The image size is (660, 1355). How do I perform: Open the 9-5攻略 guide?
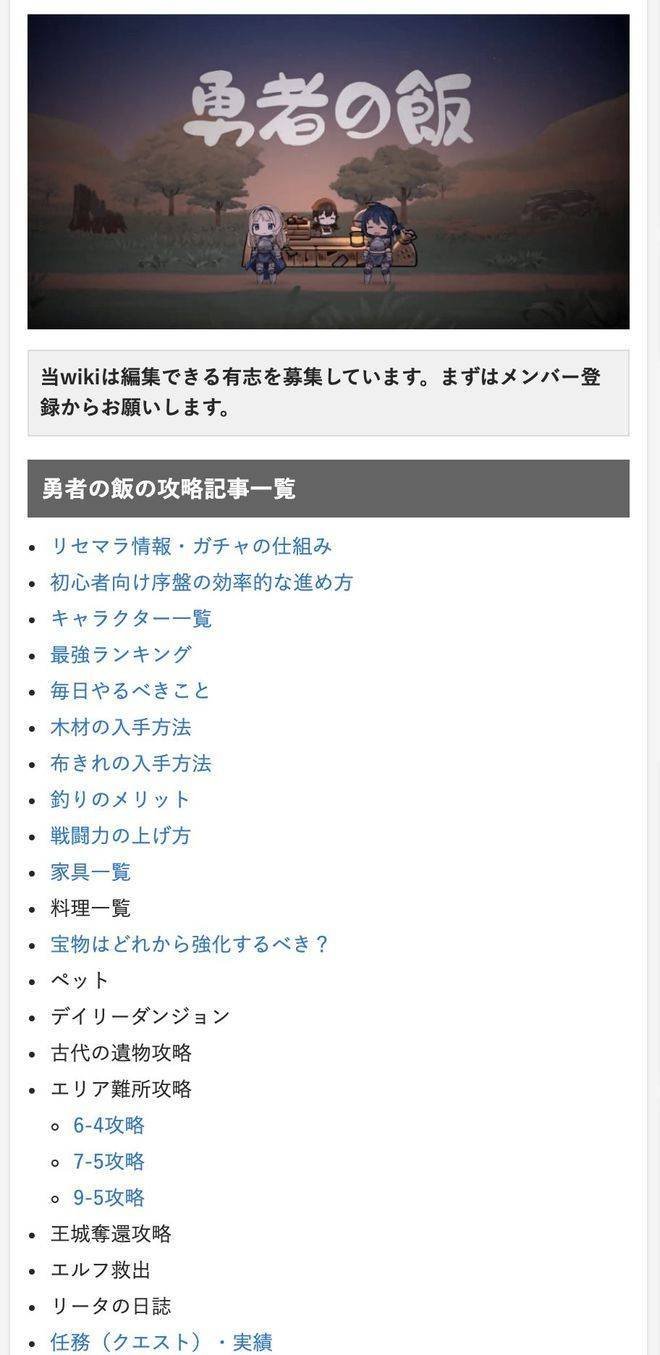pos(109,1197)
